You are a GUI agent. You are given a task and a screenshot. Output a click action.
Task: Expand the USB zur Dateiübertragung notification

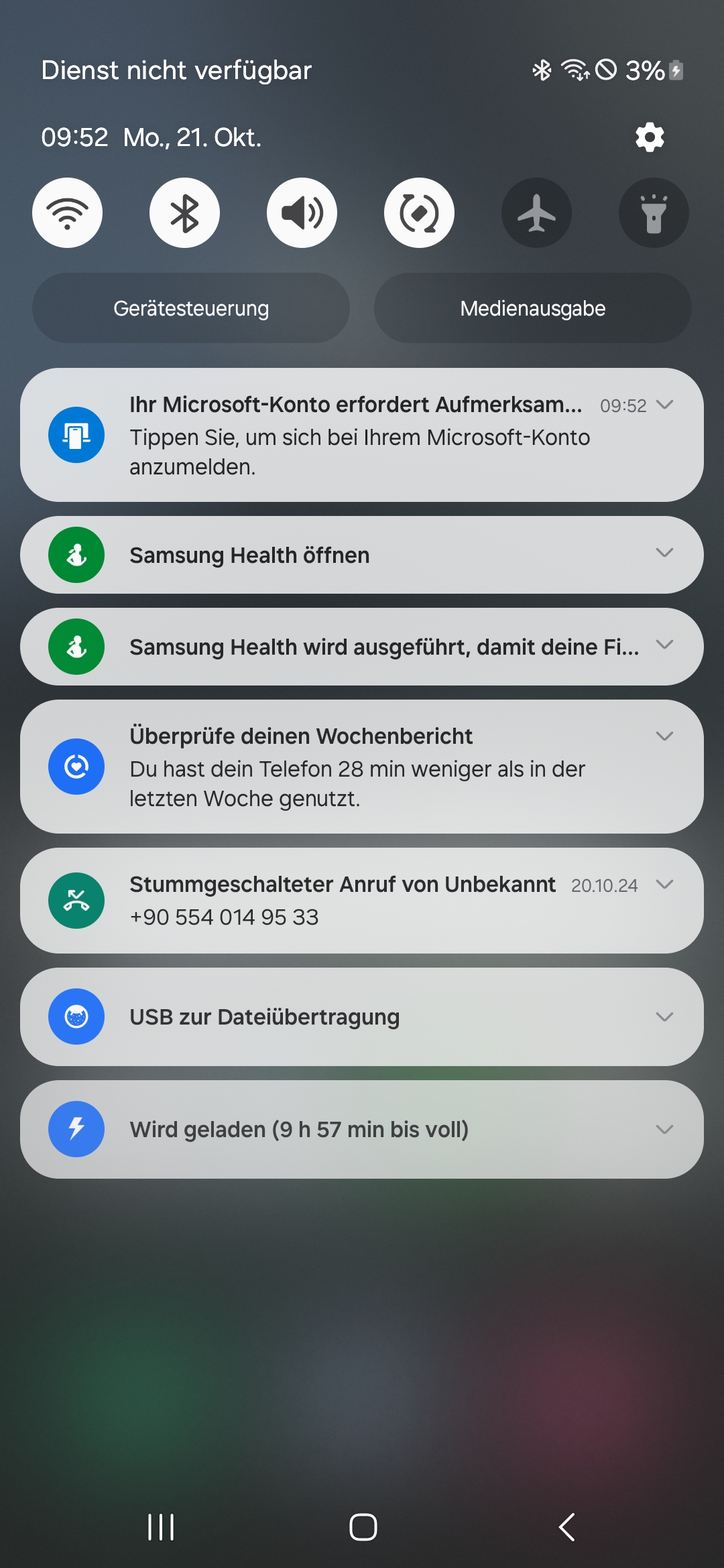[664, 1017]
